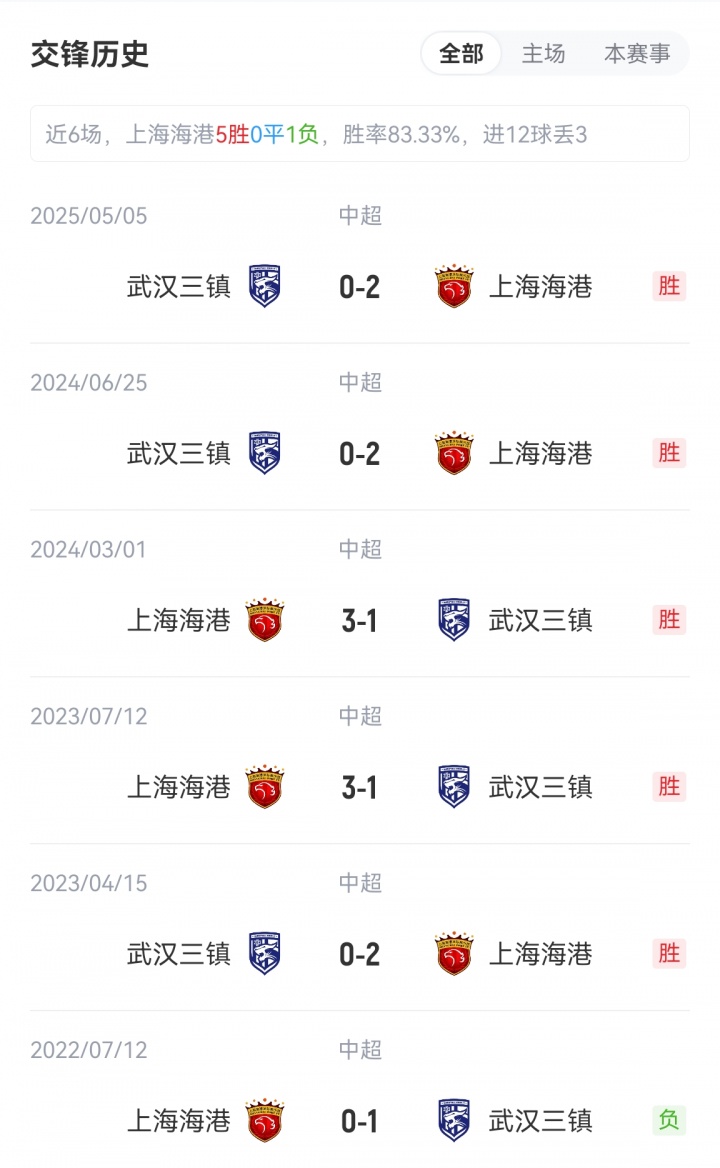Click the 2023/04/15 date label
Screen dimensions: 720x1168
[x=91, y=880]
